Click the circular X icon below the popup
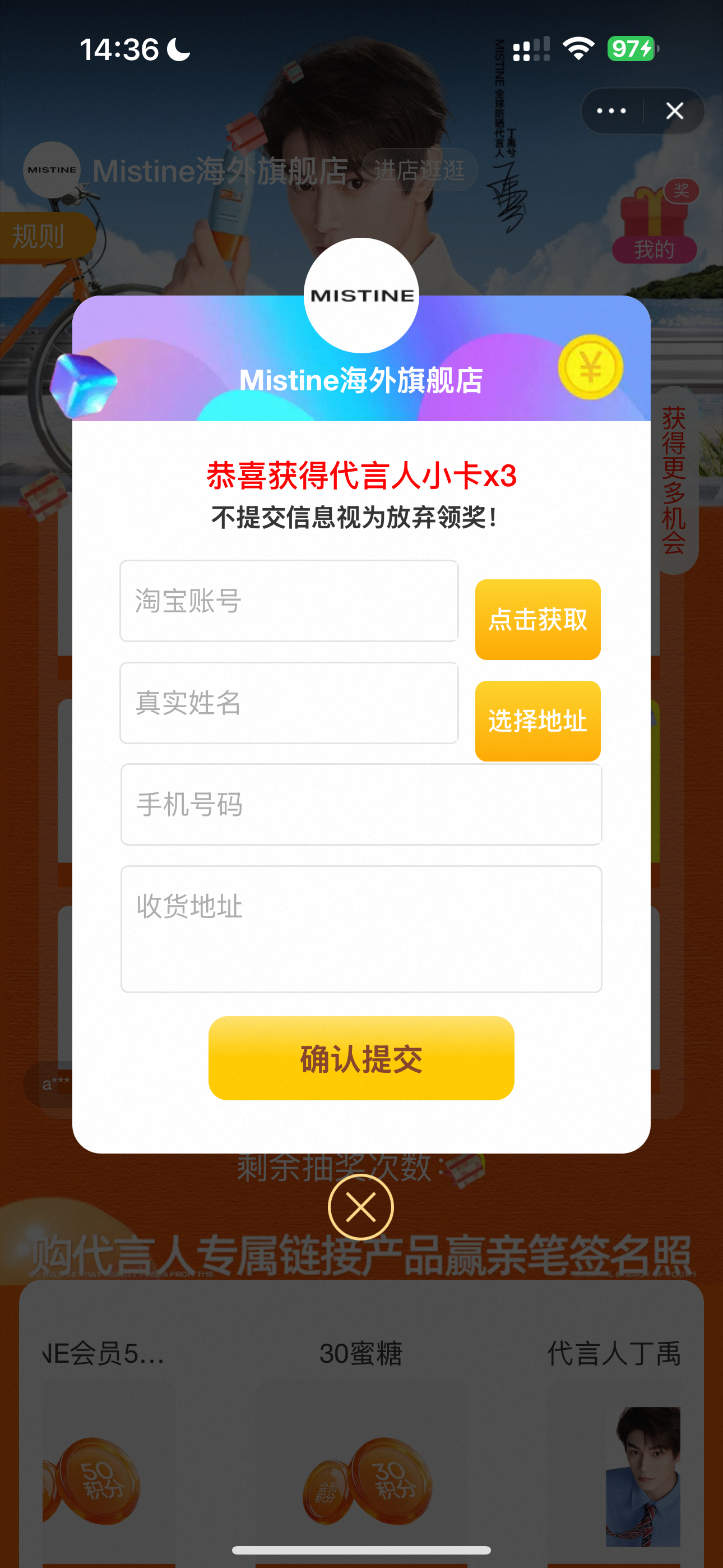This screenshot has width=723, height=1568. pyautogui.click(x=361, y=1207)
